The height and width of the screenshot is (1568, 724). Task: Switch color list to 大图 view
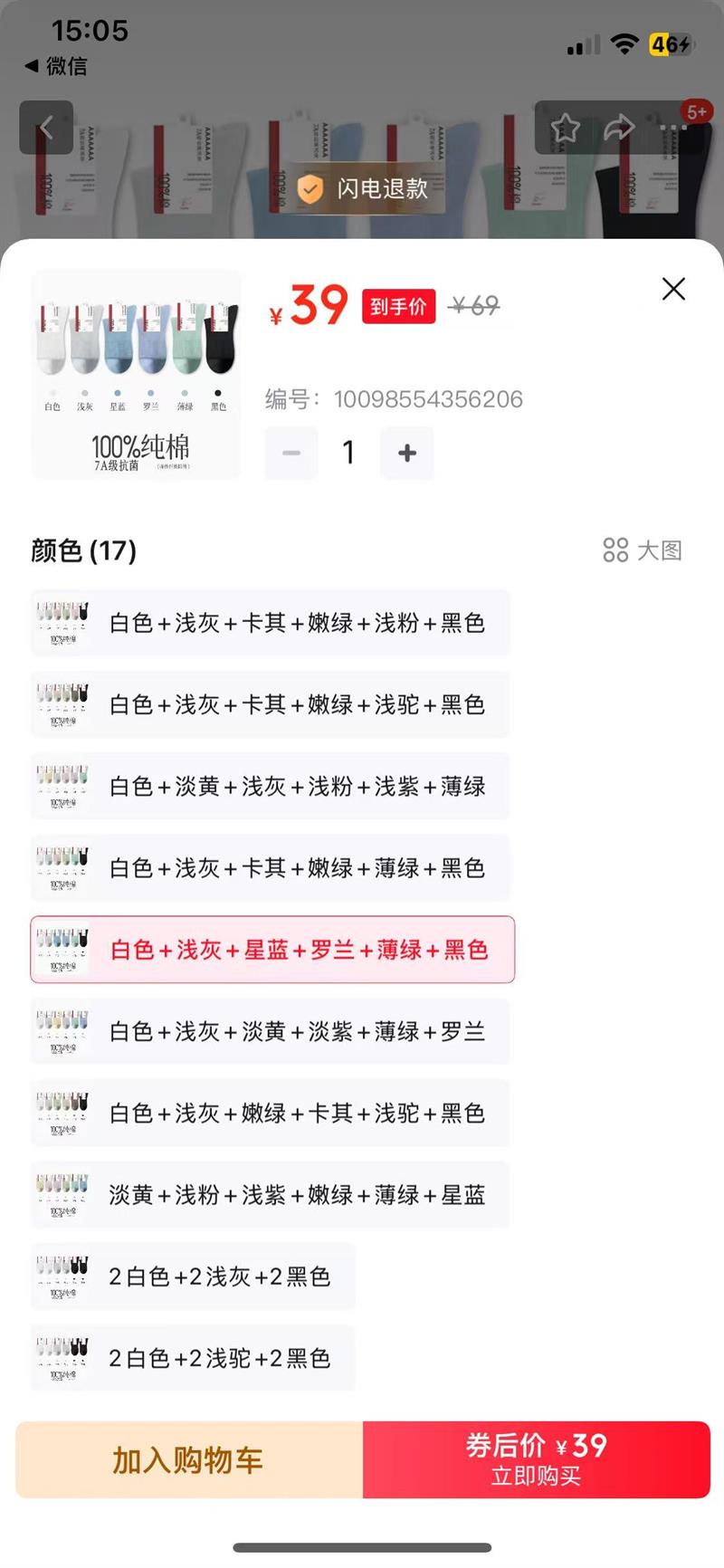click(643, 550)
